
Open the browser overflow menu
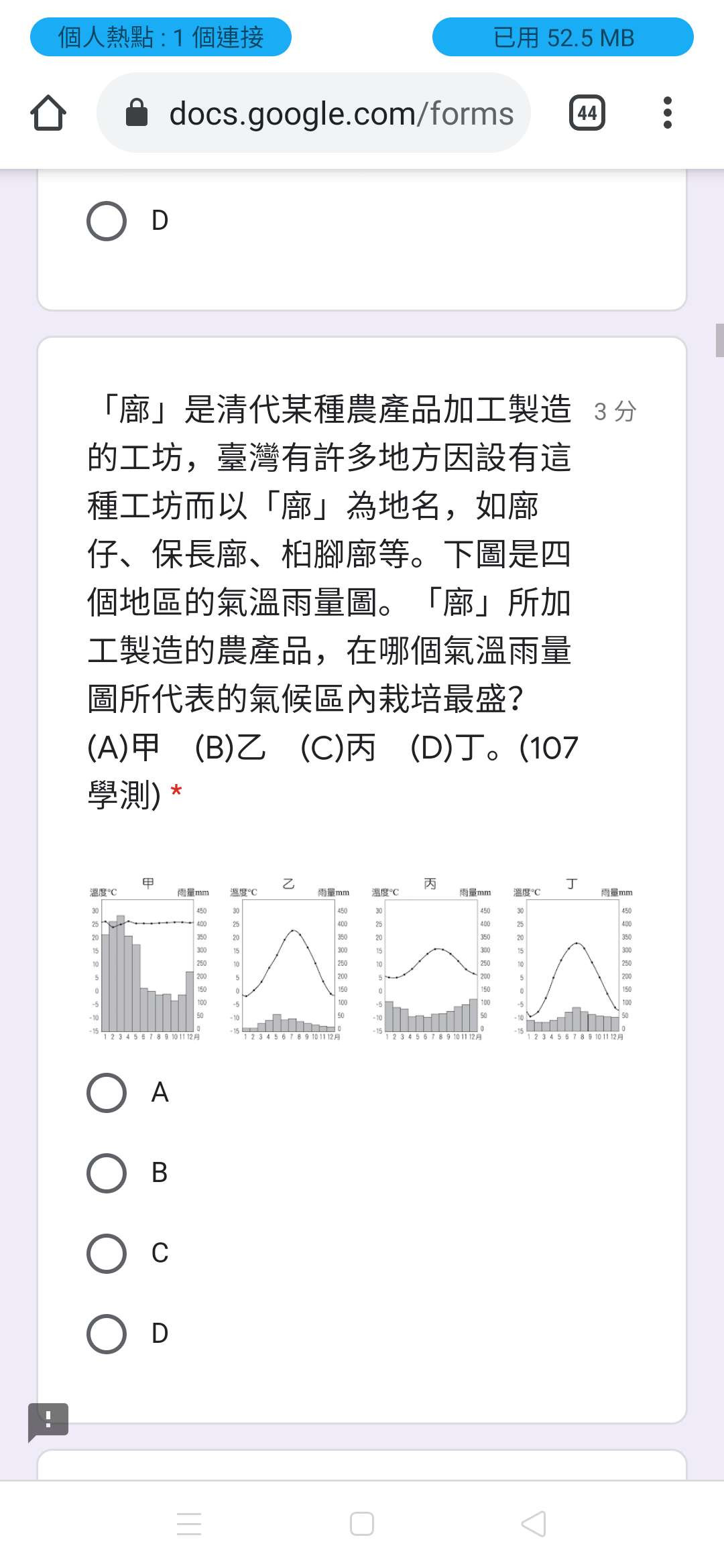click(x=667, y=113)
